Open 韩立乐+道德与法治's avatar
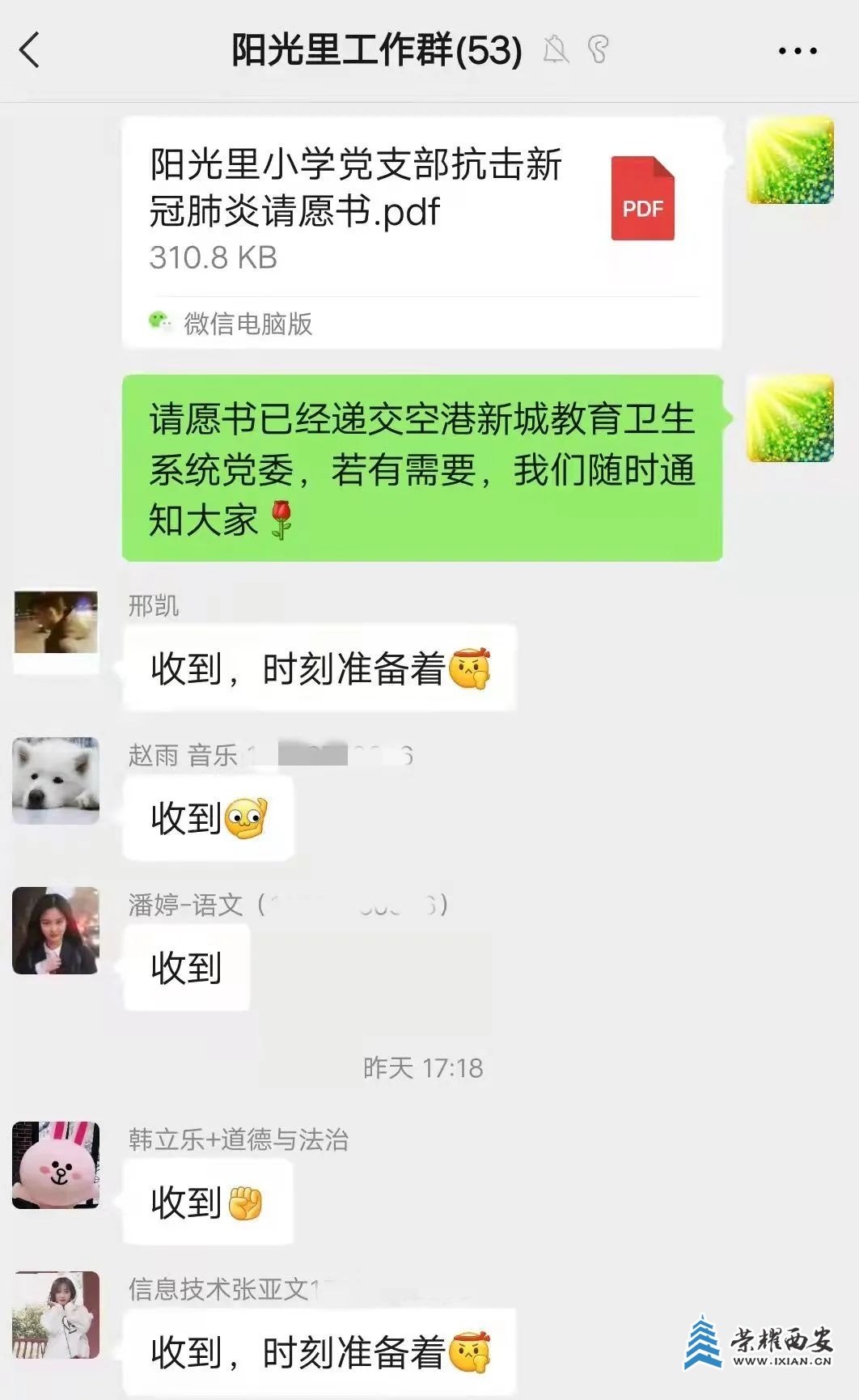The height and width of the screenshot is (1400, 859). pos(56,1165)
